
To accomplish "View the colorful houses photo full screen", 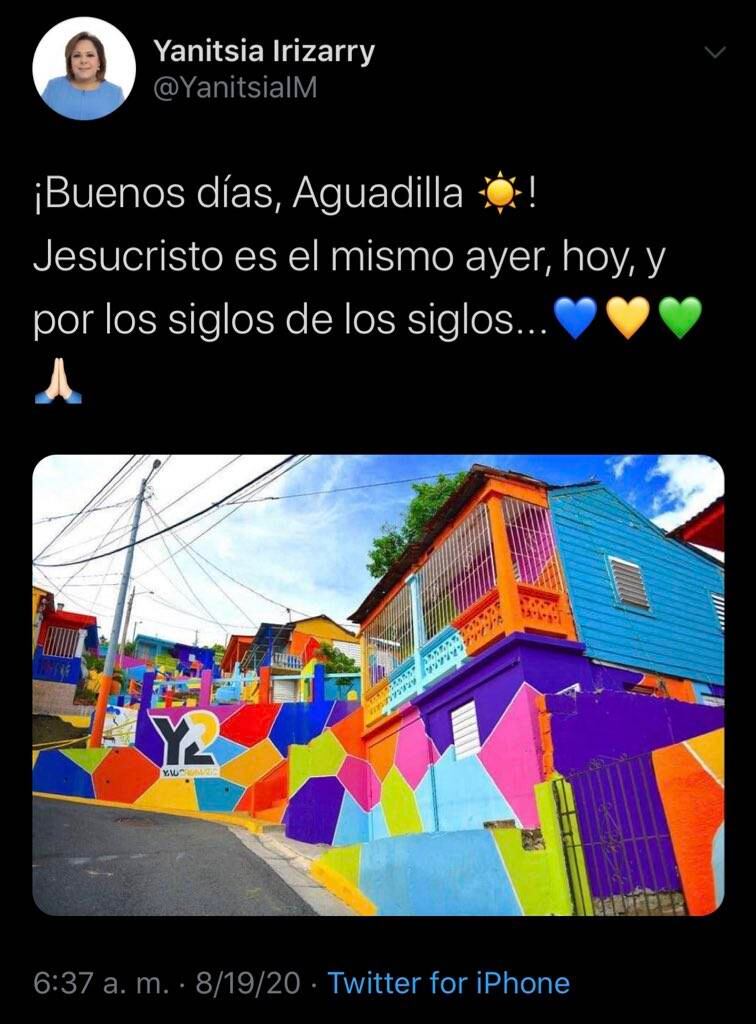I will point(378,685).
